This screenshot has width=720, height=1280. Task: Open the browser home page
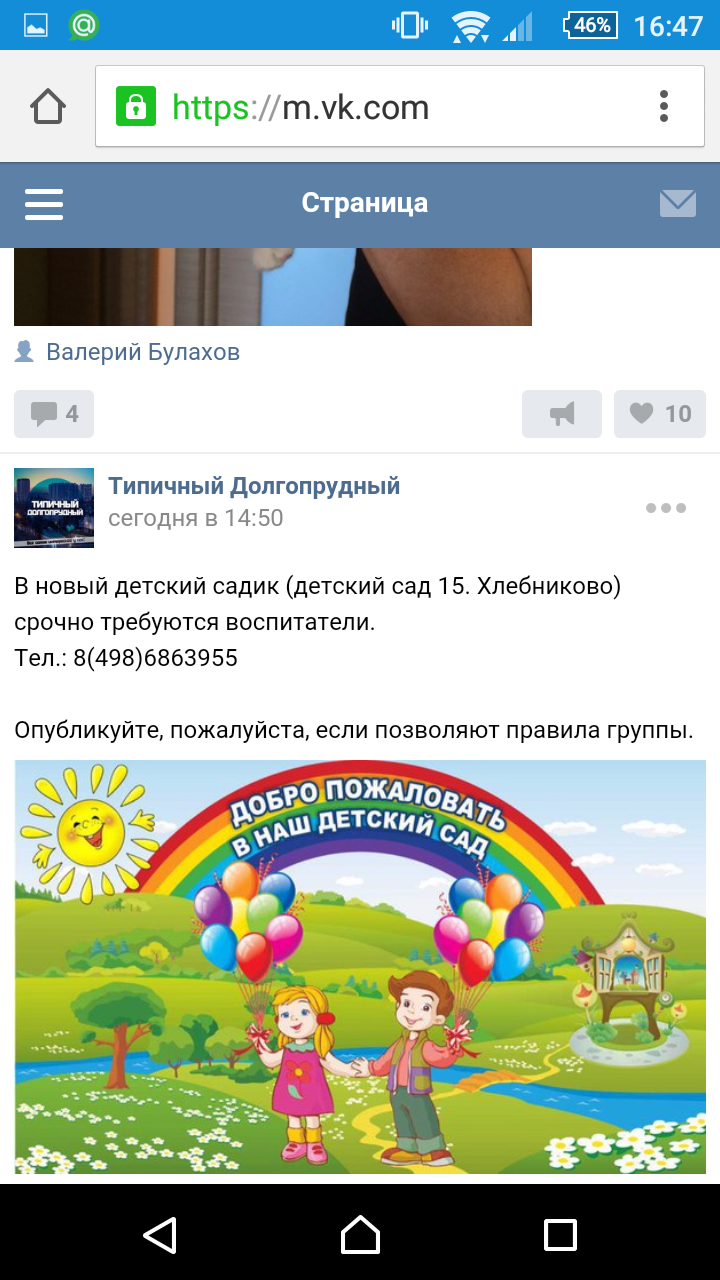pyautogui.click(x=48, y=106)
